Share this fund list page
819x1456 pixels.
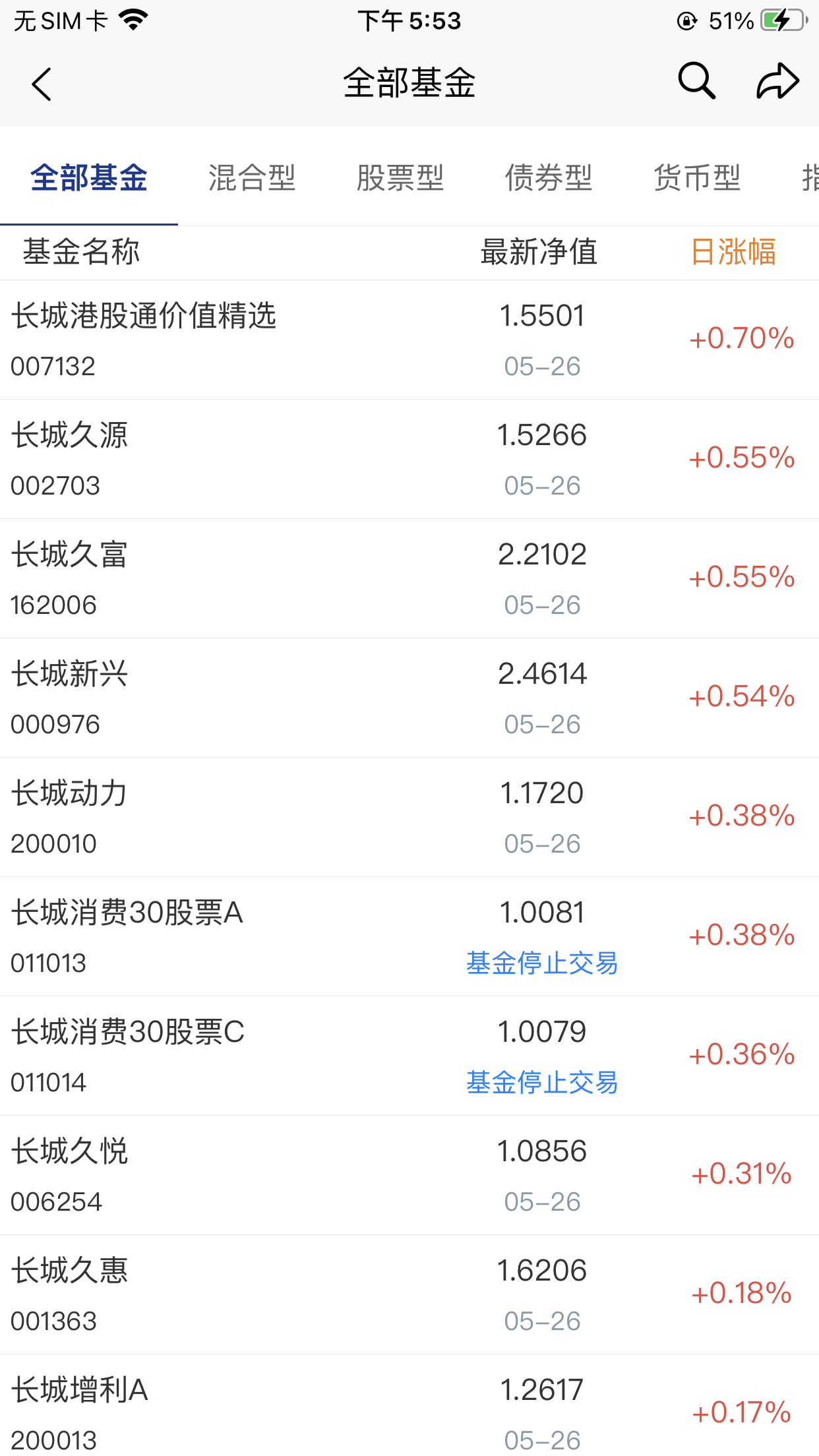[777, 82]
